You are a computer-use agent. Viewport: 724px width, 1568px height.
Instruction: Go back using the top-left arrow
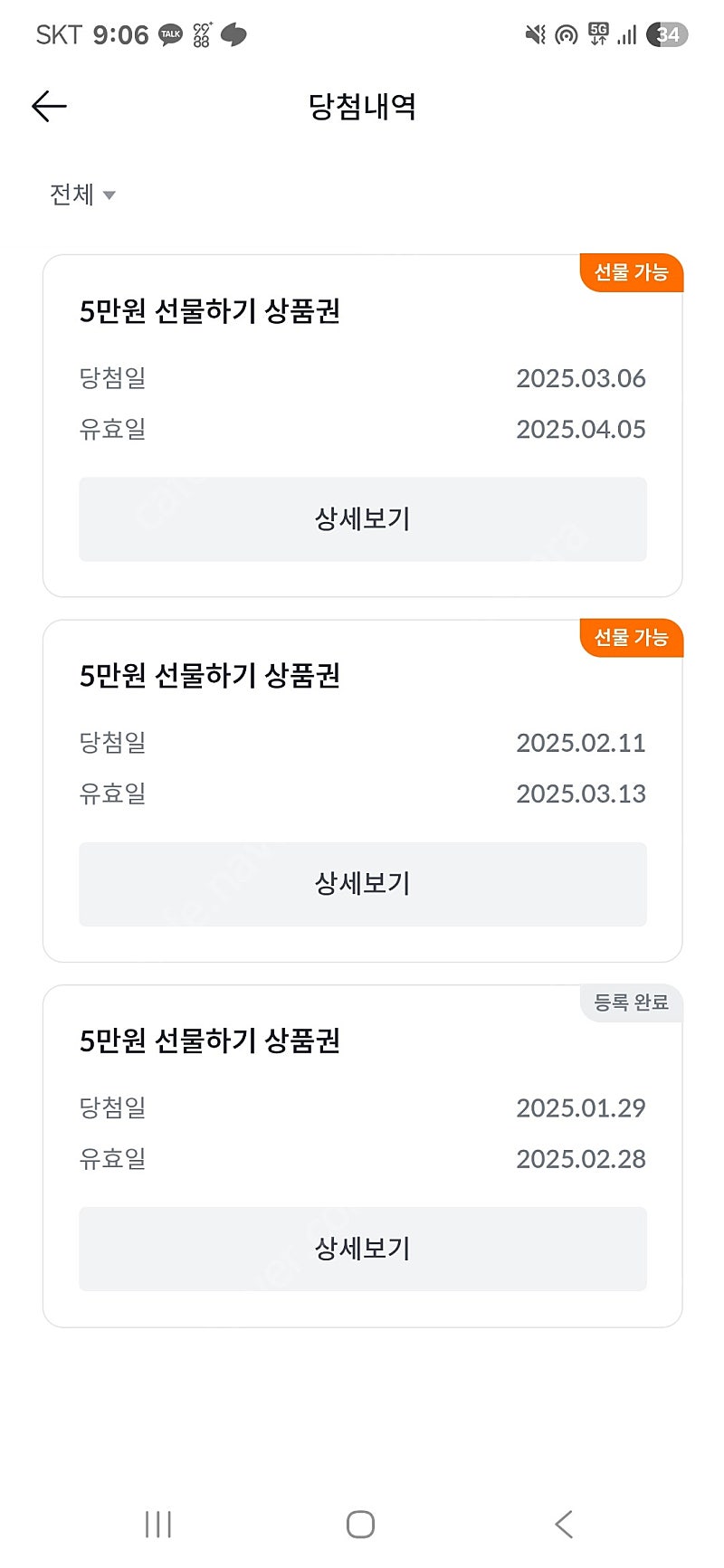(x=49, y=107)
